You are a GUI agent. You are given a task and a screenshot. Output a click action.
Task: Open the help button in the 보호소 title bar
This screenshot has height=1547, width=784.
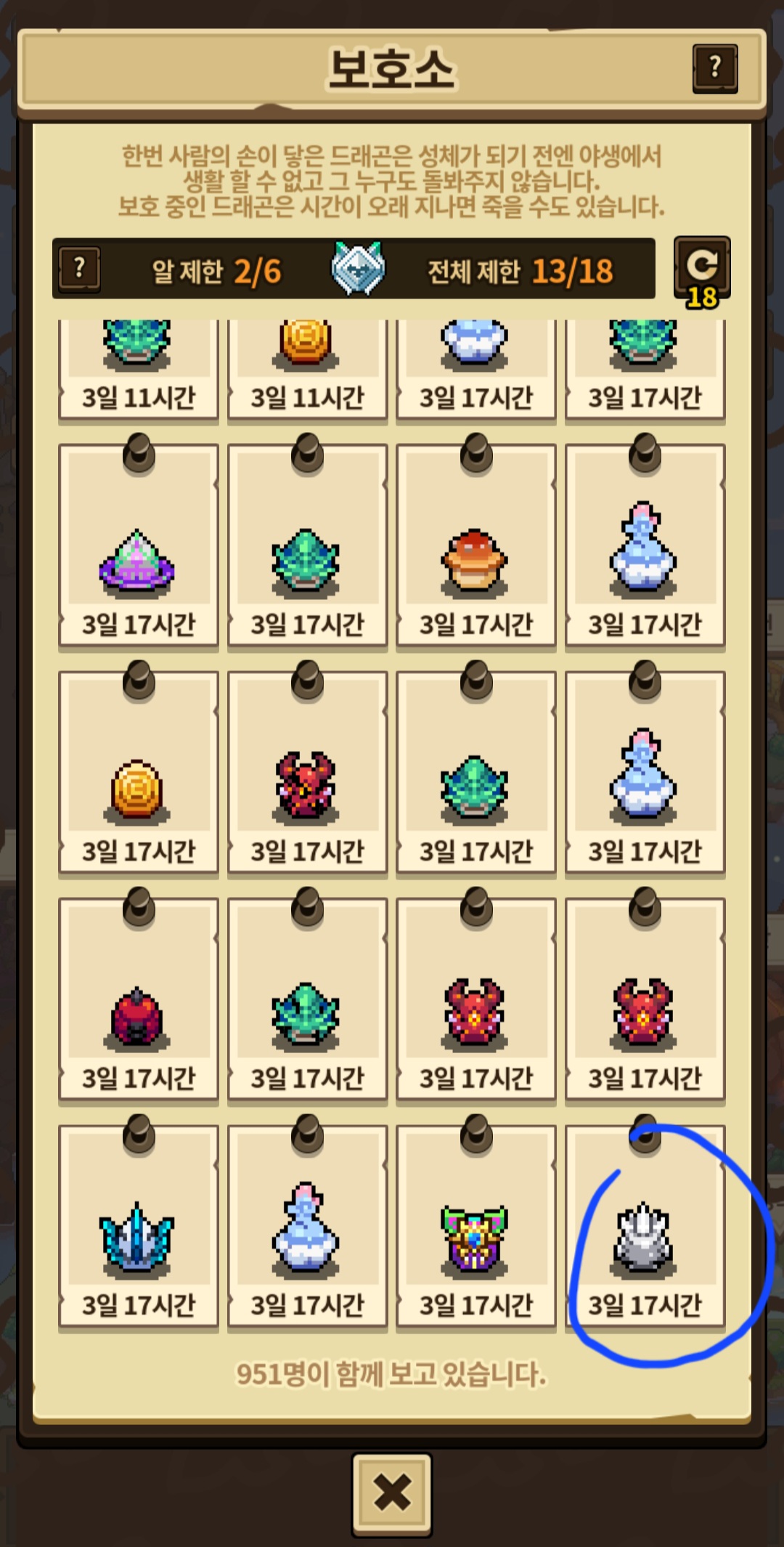(x=715, y=68)
